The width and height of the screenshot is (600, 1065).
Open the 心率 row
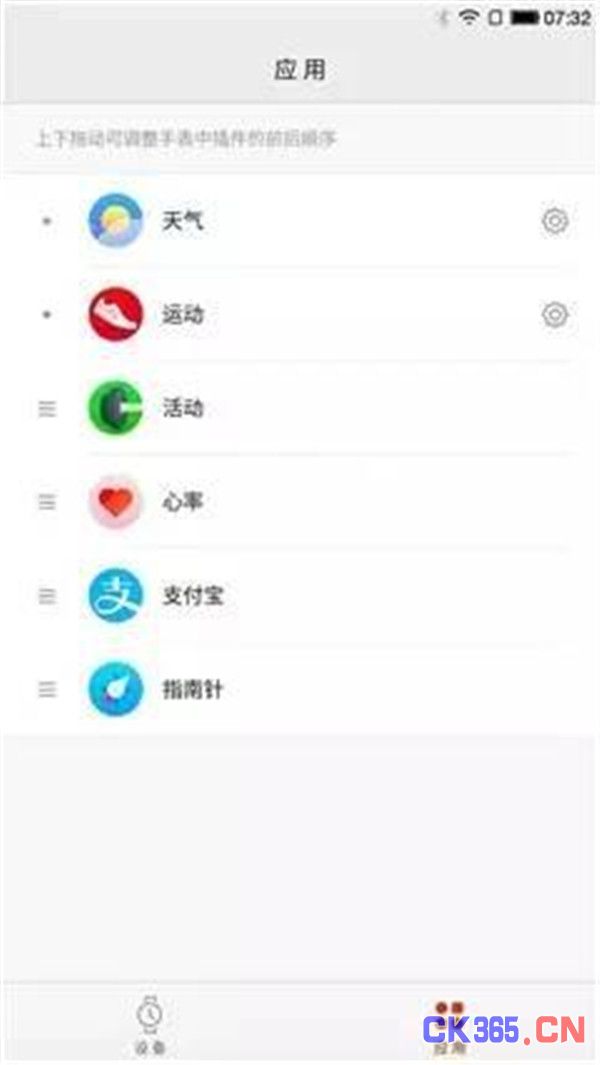point(300,502)
